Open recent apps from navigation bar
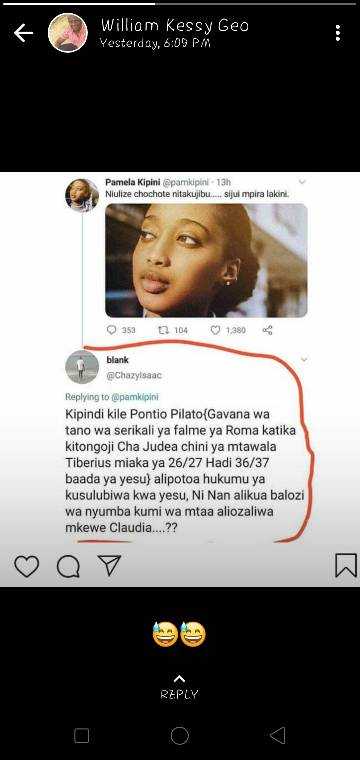 81,736
